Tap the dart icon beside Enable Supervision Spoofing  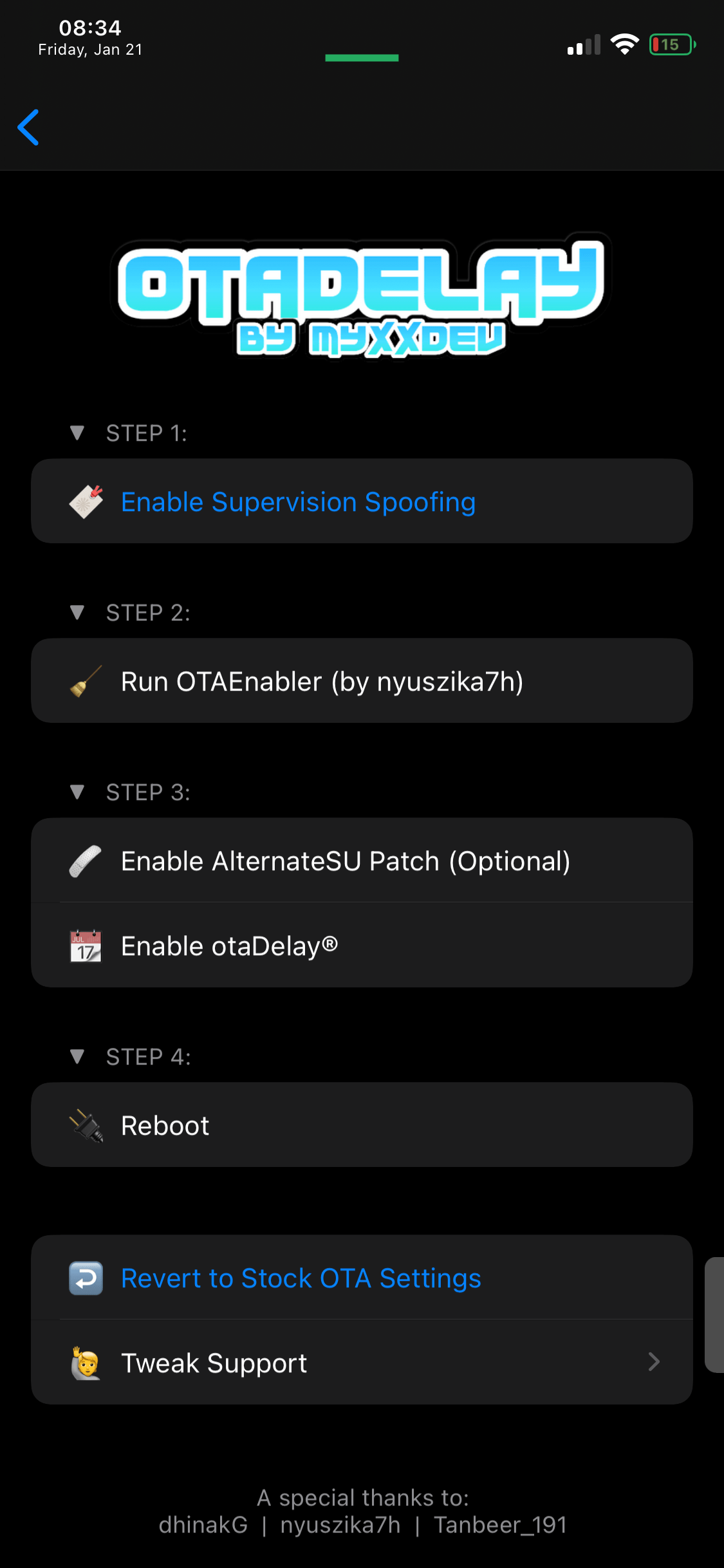pyautogui.click(x=86, y=501)
